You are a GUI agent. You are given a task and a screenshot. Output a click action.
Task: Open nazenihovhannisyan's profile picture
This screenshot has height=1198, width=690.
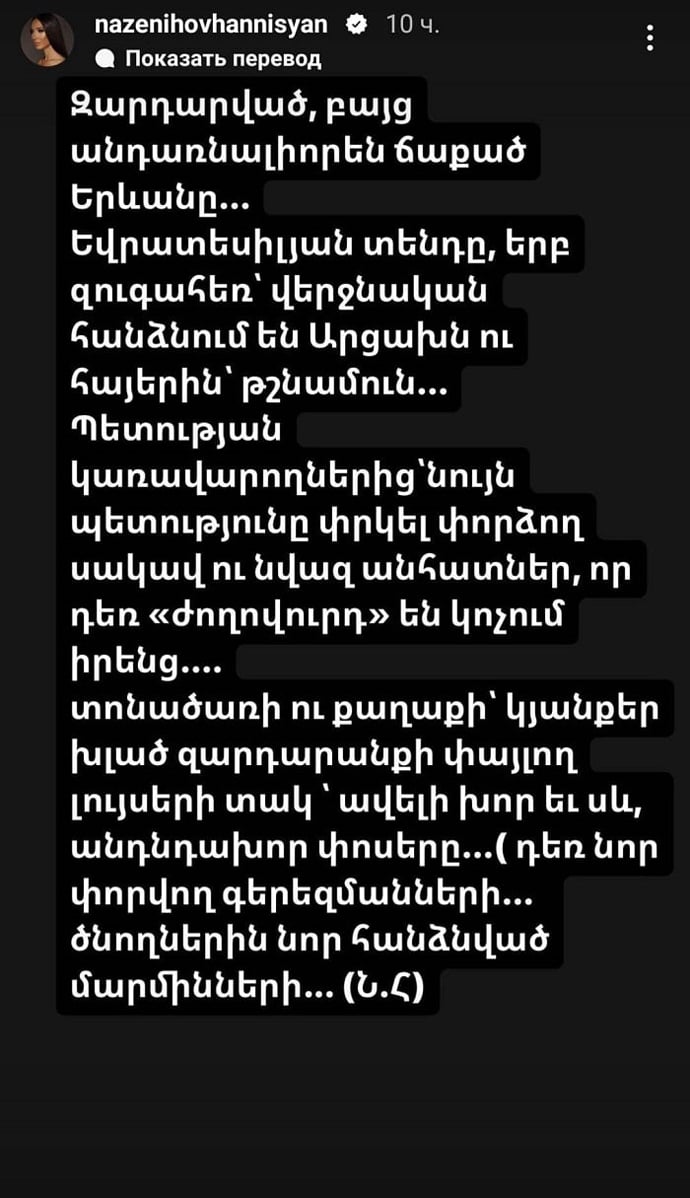point(46,40)
